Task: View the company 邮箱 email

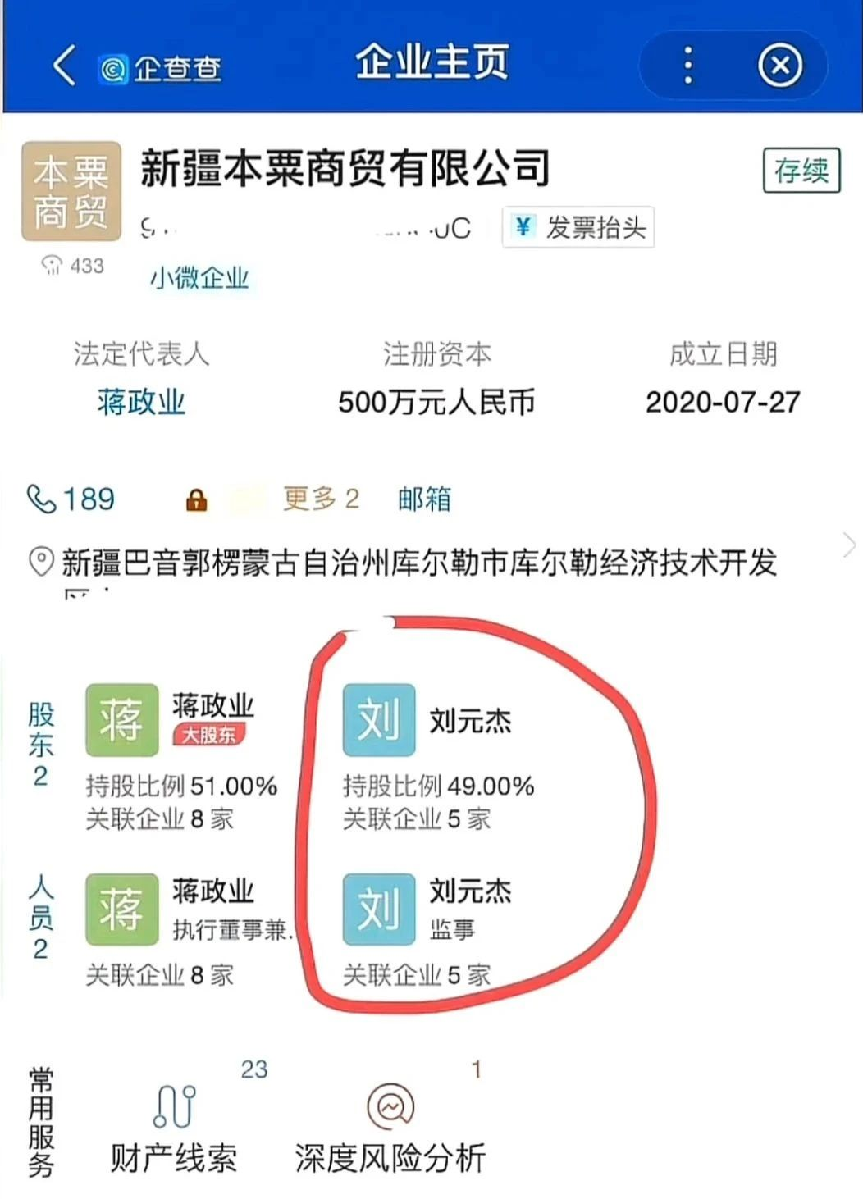Action: (425, 499)
